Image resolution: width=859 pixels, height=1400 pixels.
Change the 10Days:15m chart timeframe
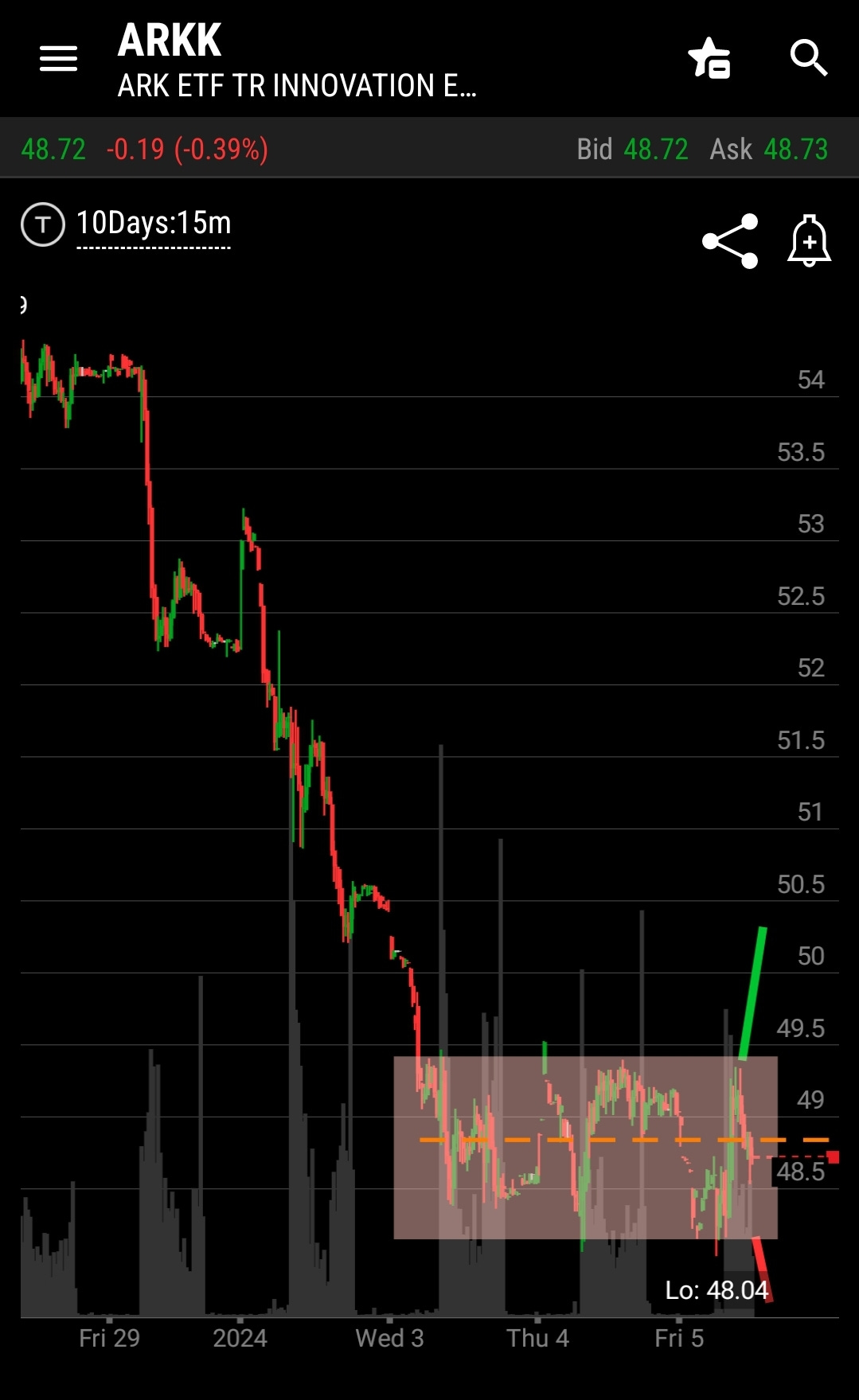(x=154, y=224)
